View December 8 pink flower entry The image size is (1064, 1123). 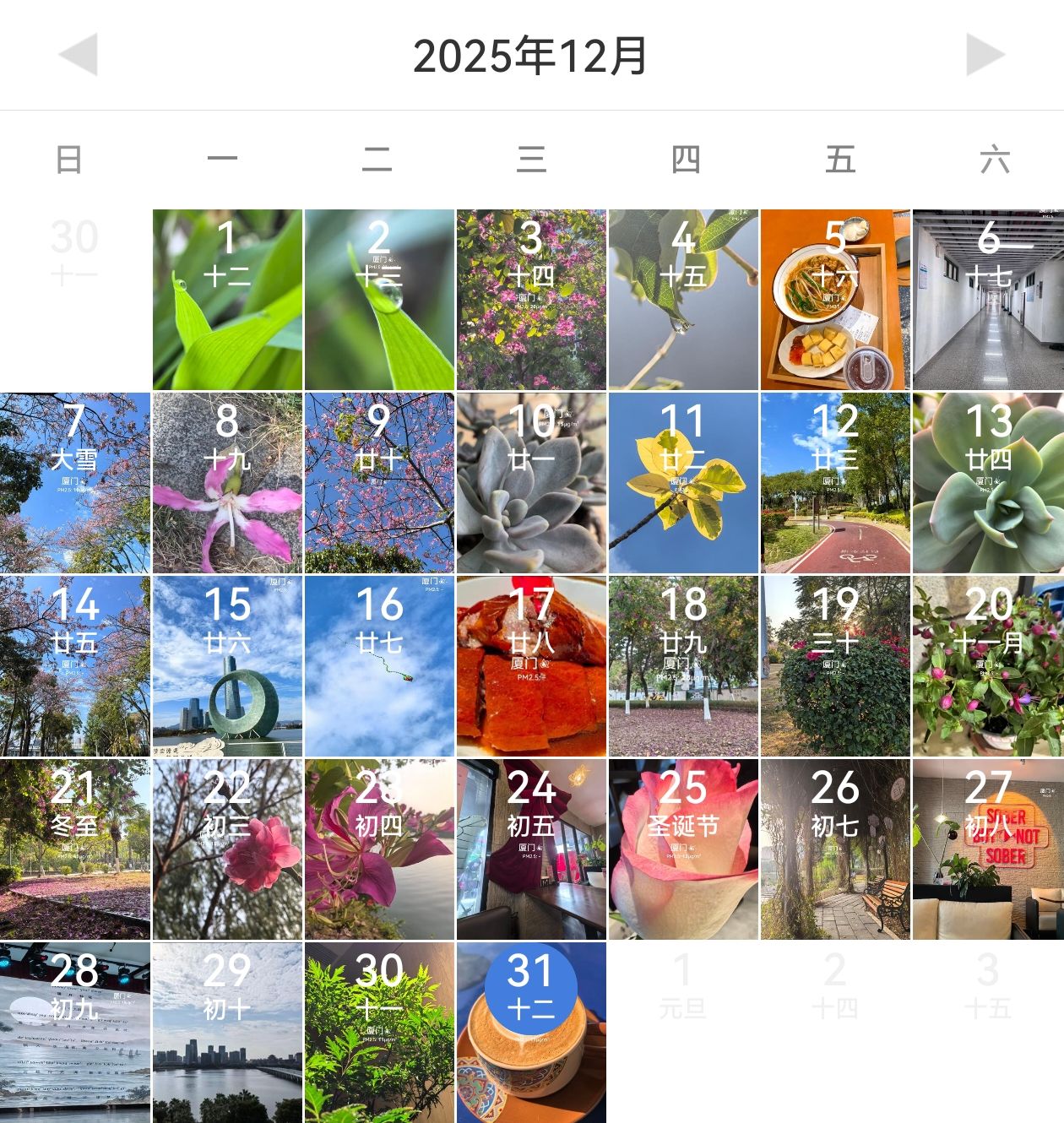tap(227, 483)
